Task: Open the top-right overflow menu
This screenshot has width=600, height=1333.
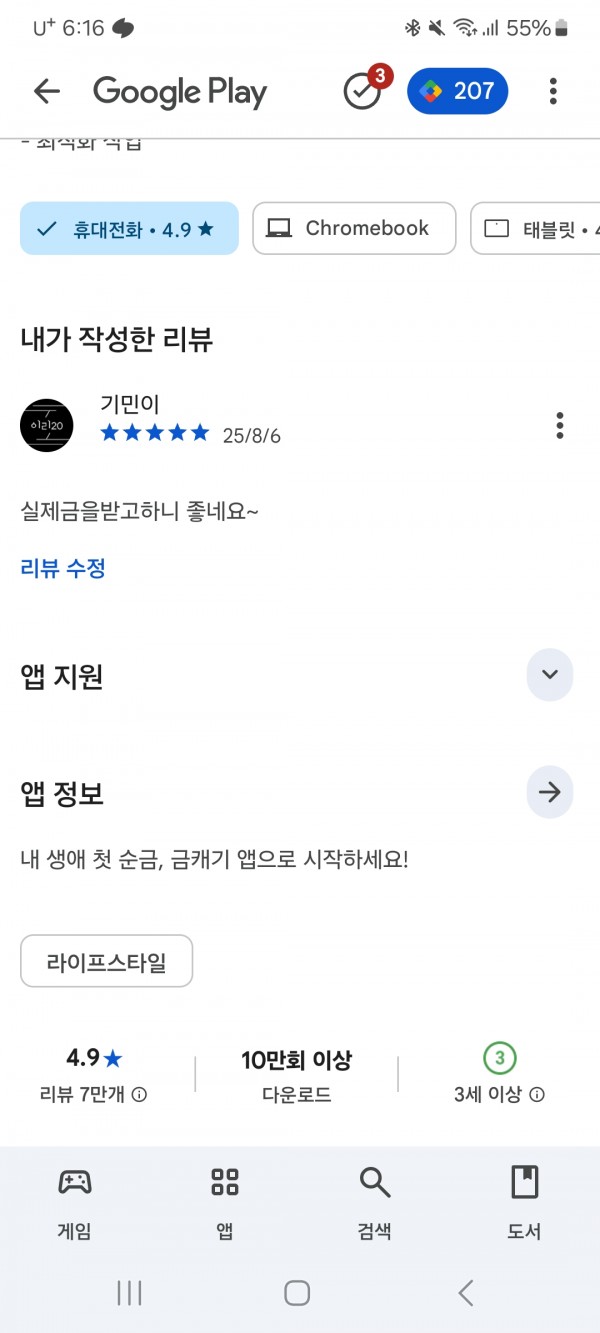Action: (x=553, y=92)
